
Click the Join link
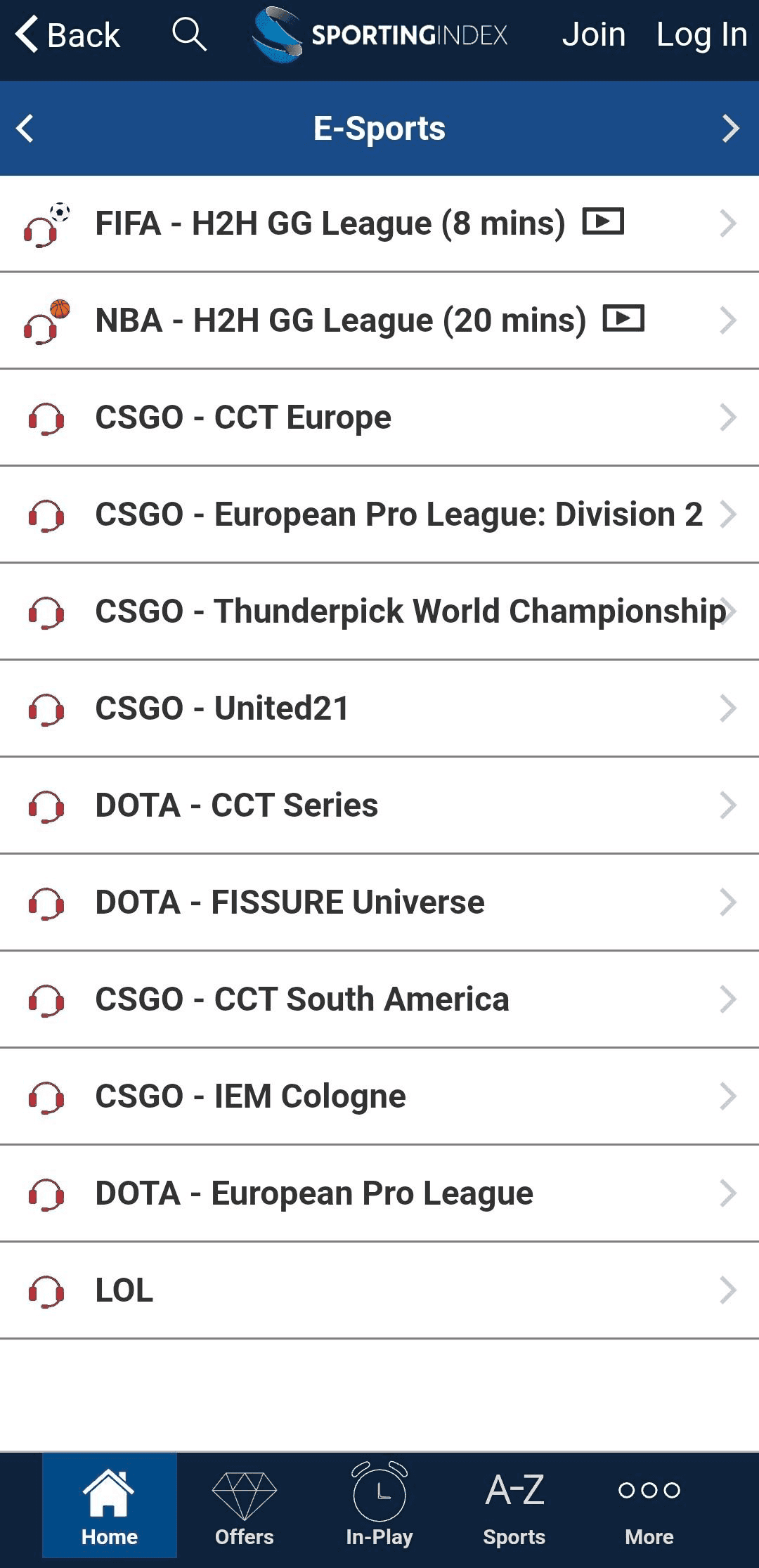[x=594, y=34]
